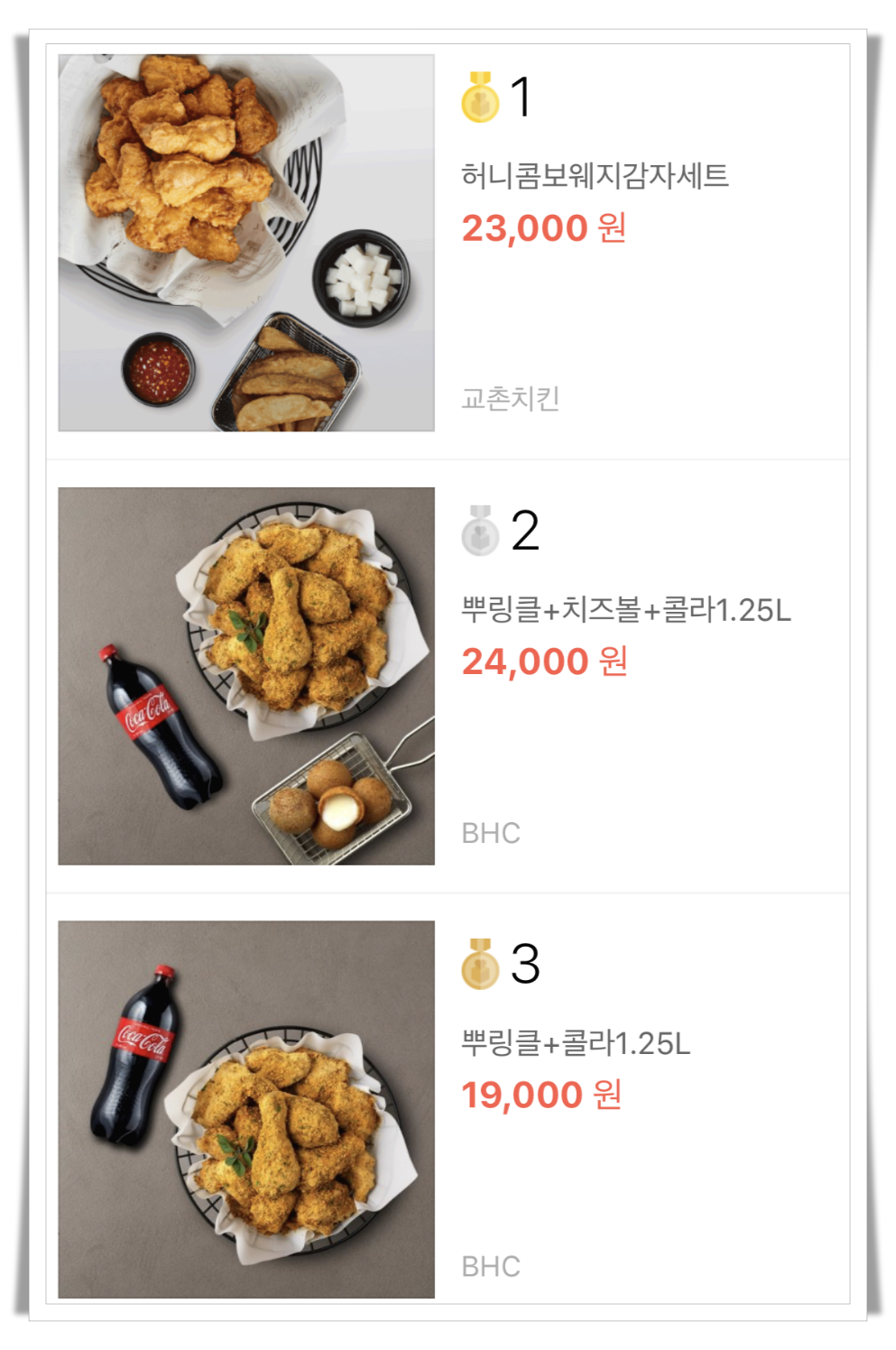Open the 뿌링클+치즈볼+콜라1.25L product row
896x1350 pixels.
[625, 610]
